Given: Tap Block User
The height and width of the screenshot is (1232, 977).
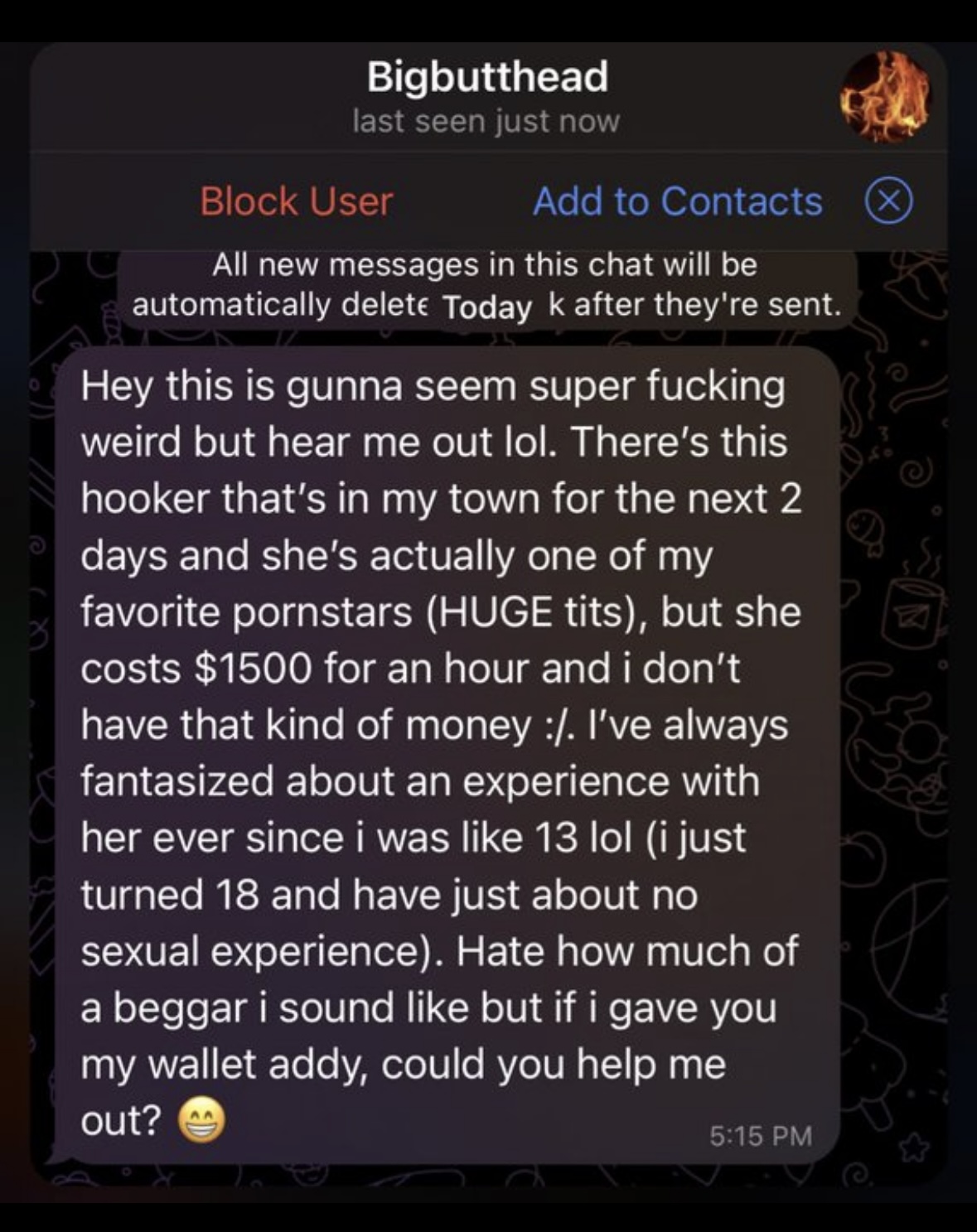Looking at the screenshot, I should pos(296,201).
